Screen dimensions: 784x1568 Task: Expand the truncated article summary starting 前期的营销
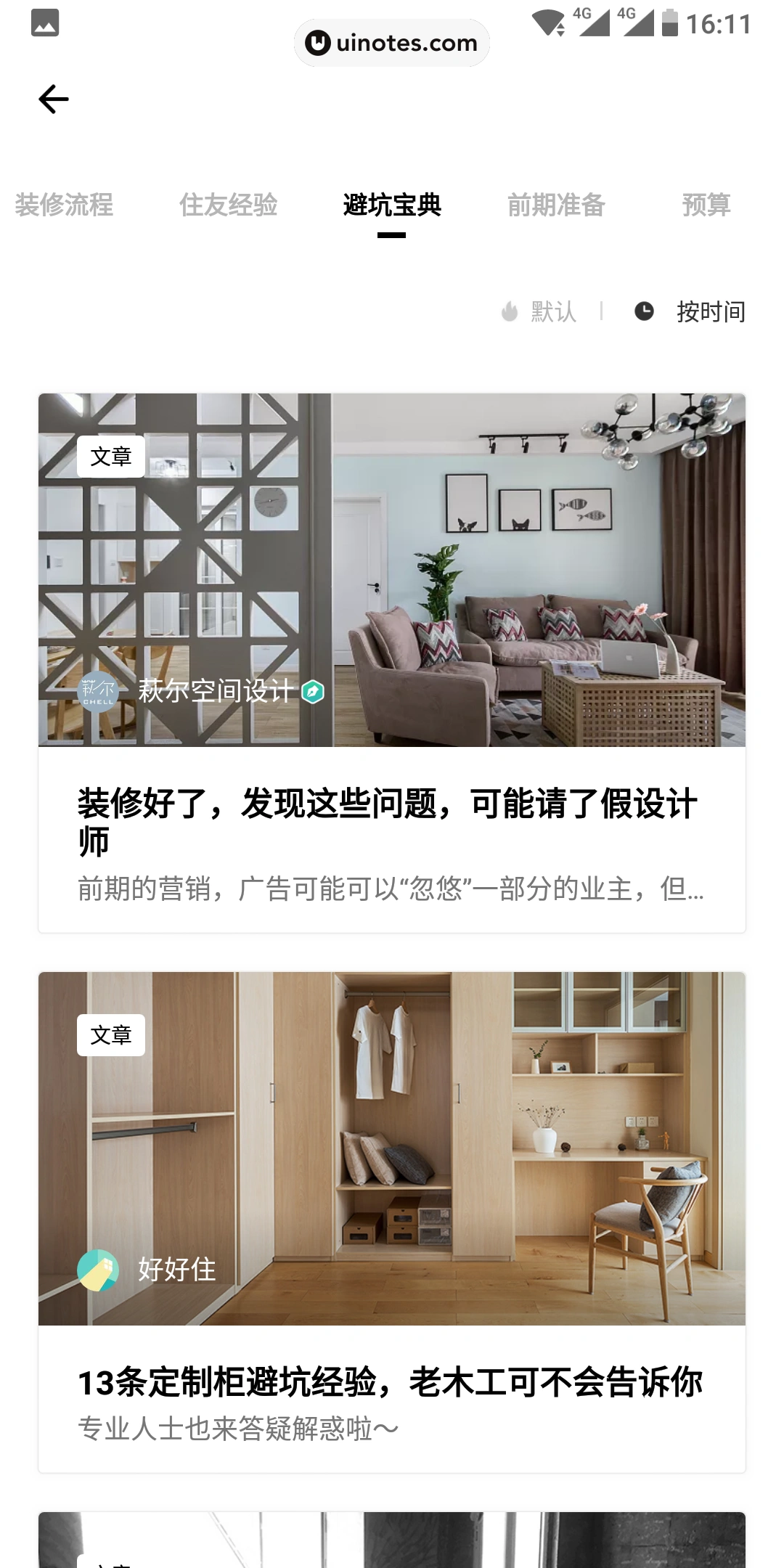tap(392, 889)
